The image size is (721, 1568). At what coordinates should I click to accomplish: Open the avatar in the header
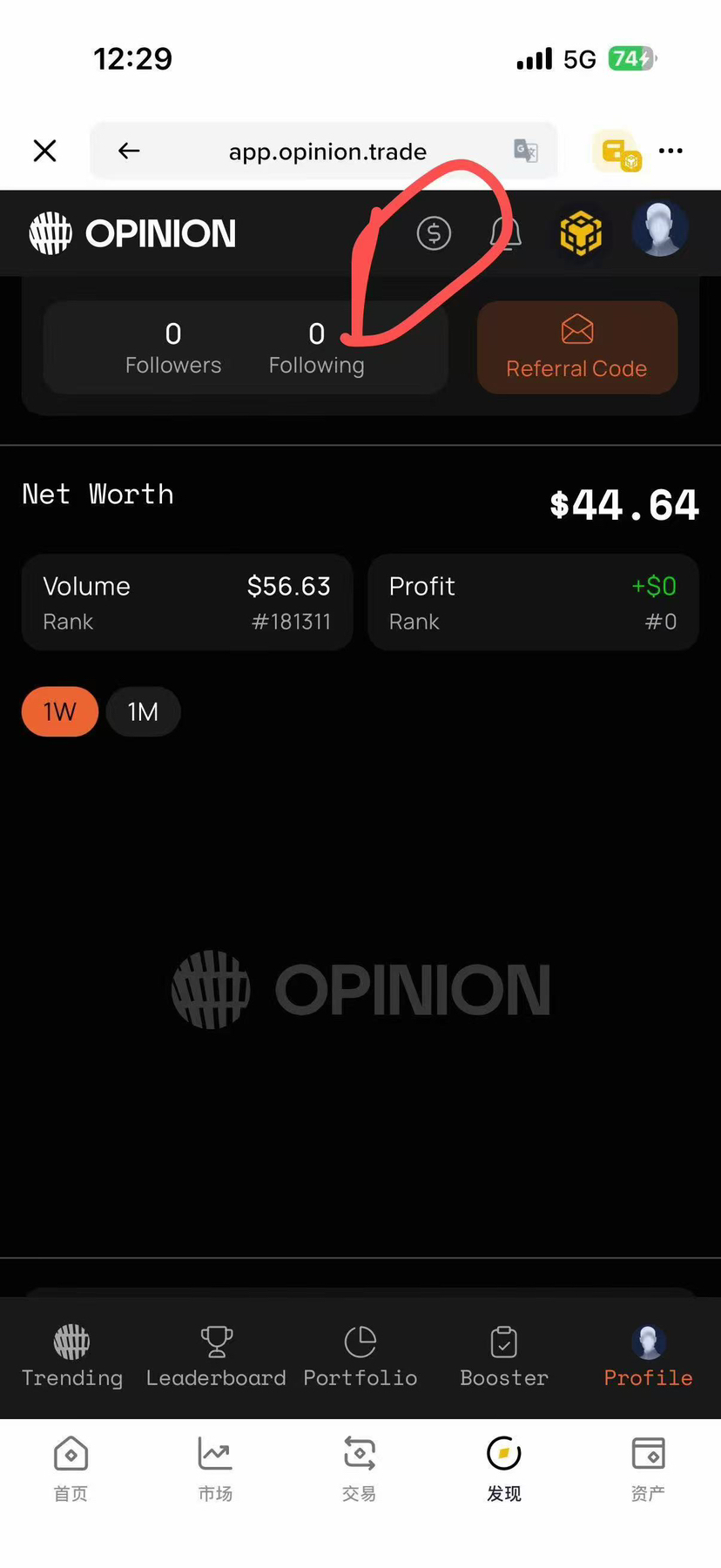659,230
